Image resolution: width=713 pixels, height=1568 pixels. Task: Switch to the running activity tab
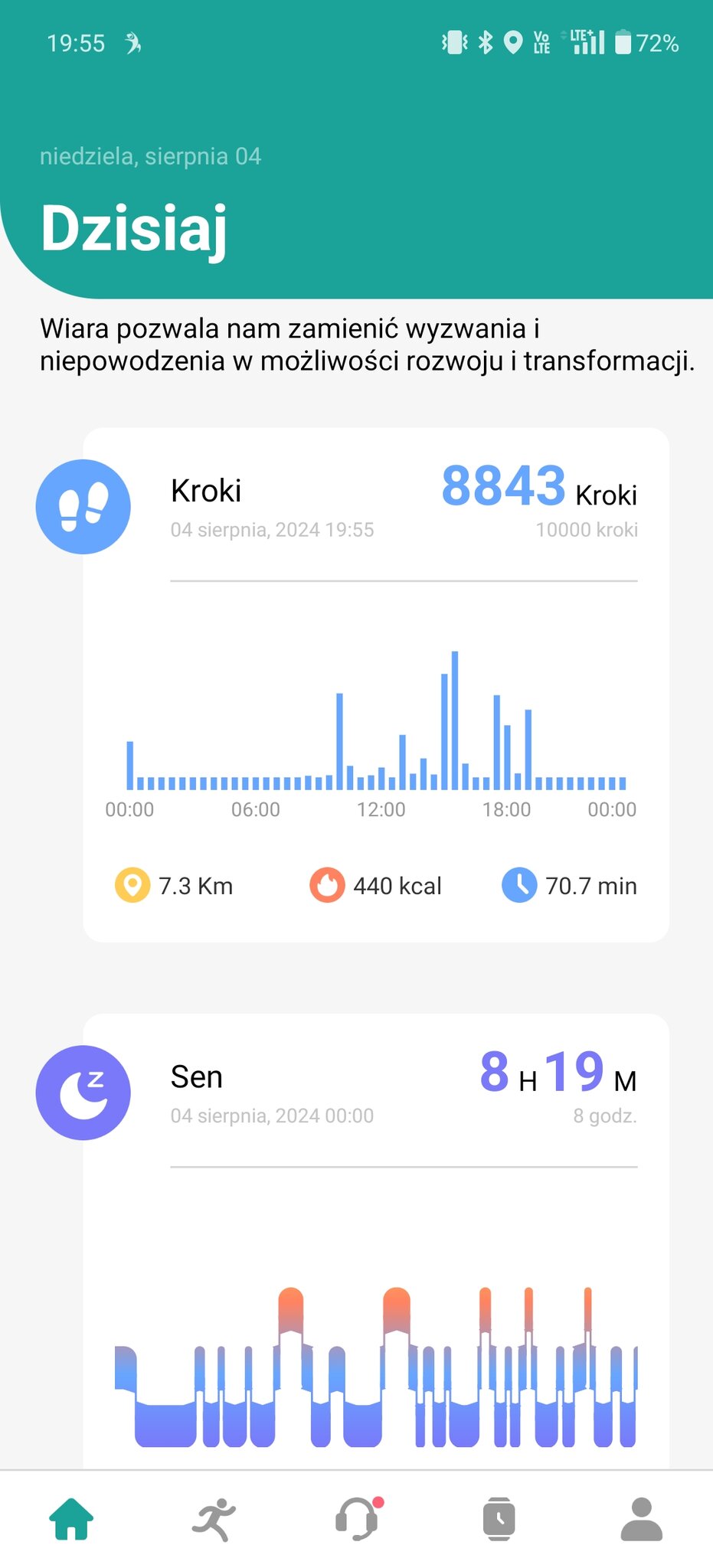click(214, 1519)
